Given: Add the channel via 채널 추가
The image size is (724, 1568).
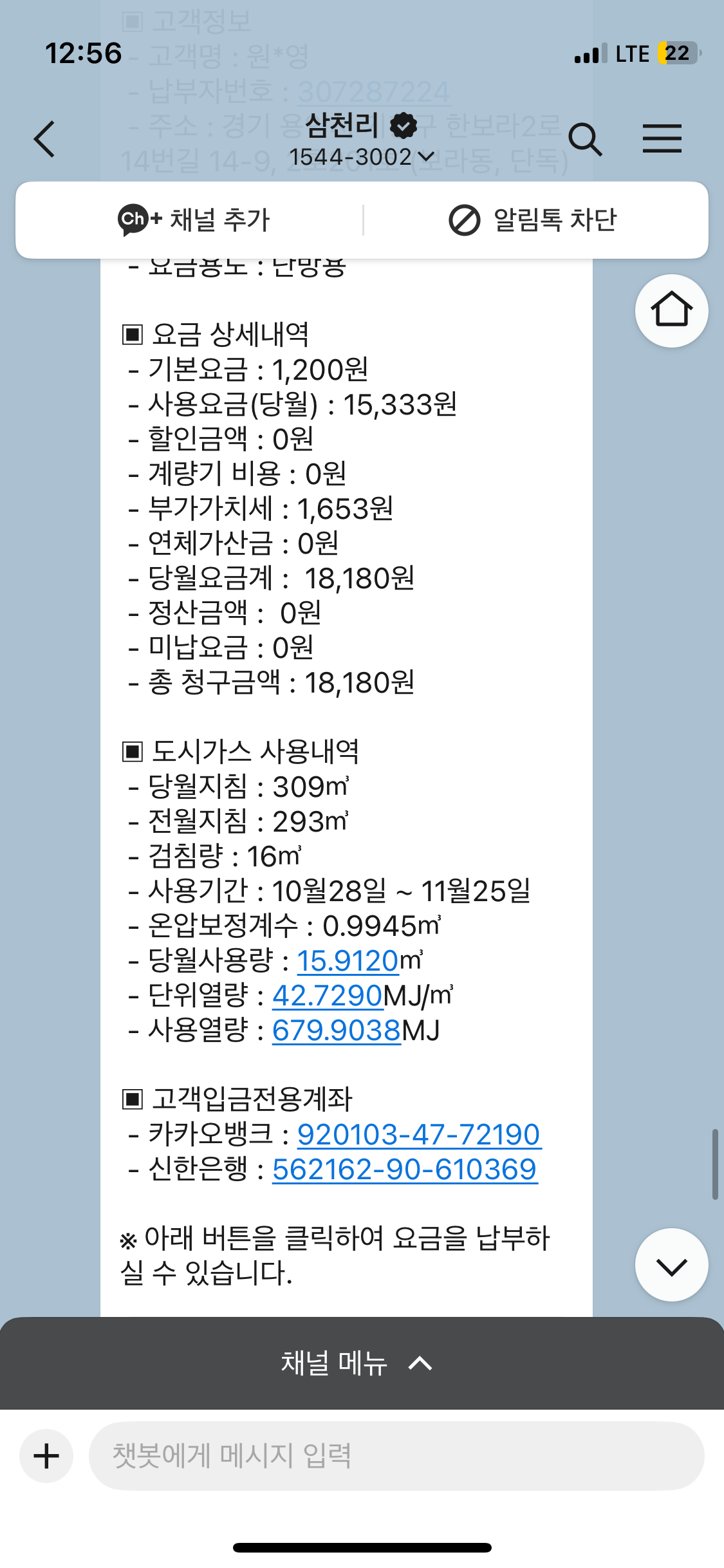Looking at the screenshot, I should pos(193,220).
